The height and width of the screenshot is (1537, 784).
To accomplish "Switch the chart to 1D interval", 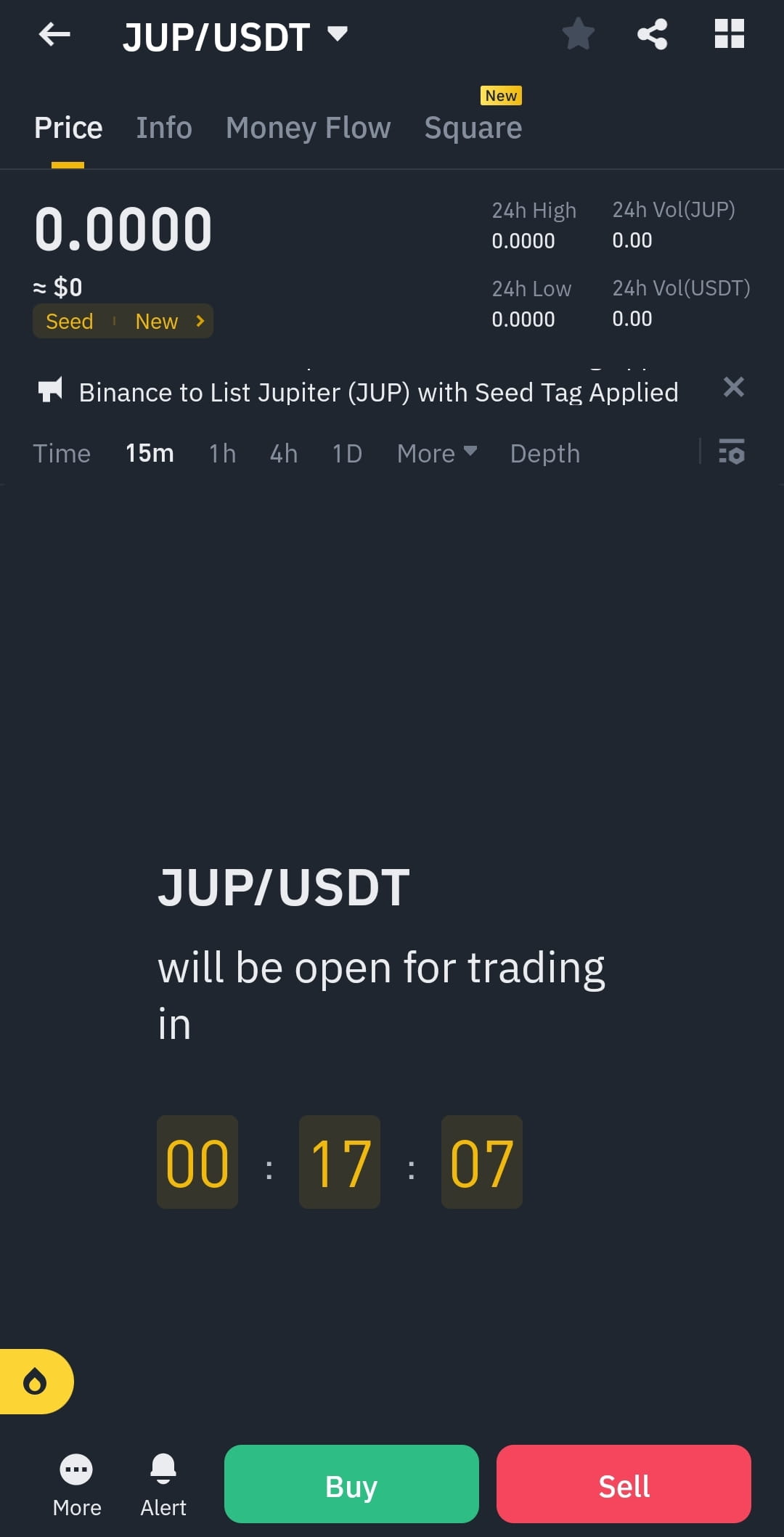I will click(346, 452).
